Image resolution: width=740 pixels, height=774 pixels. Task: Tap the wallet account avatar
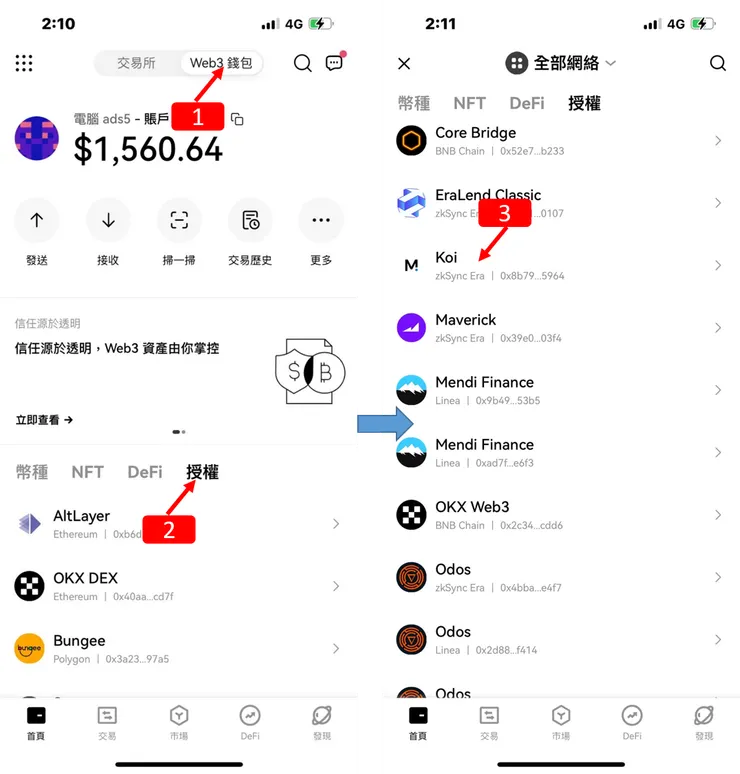37,138
